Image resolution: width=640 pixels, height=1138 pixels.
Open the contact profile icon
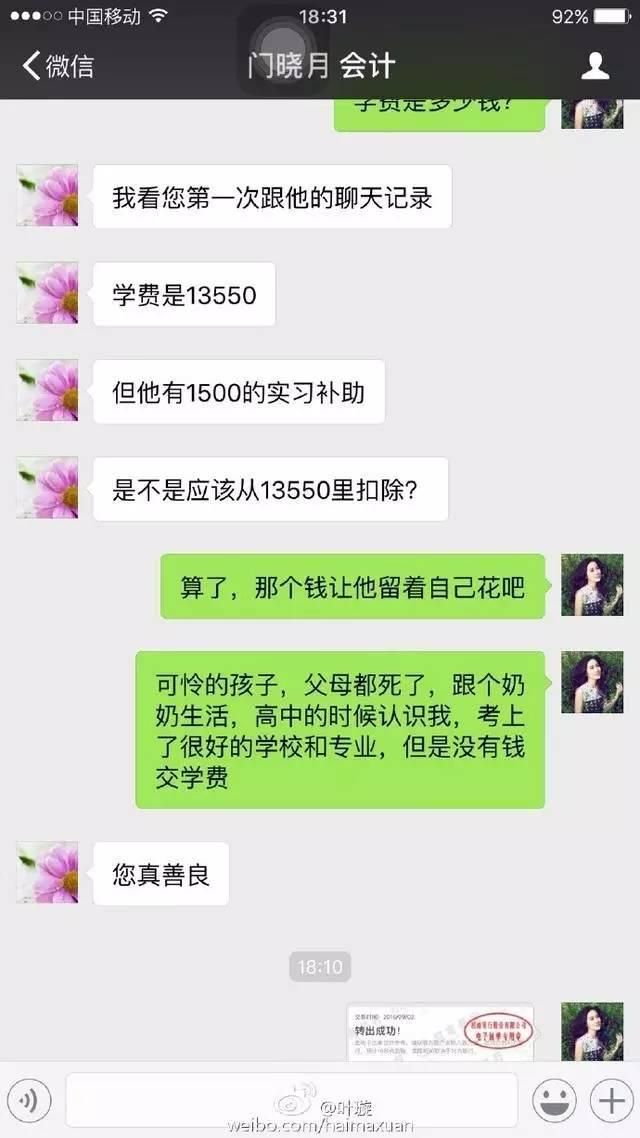click(596, 66)
